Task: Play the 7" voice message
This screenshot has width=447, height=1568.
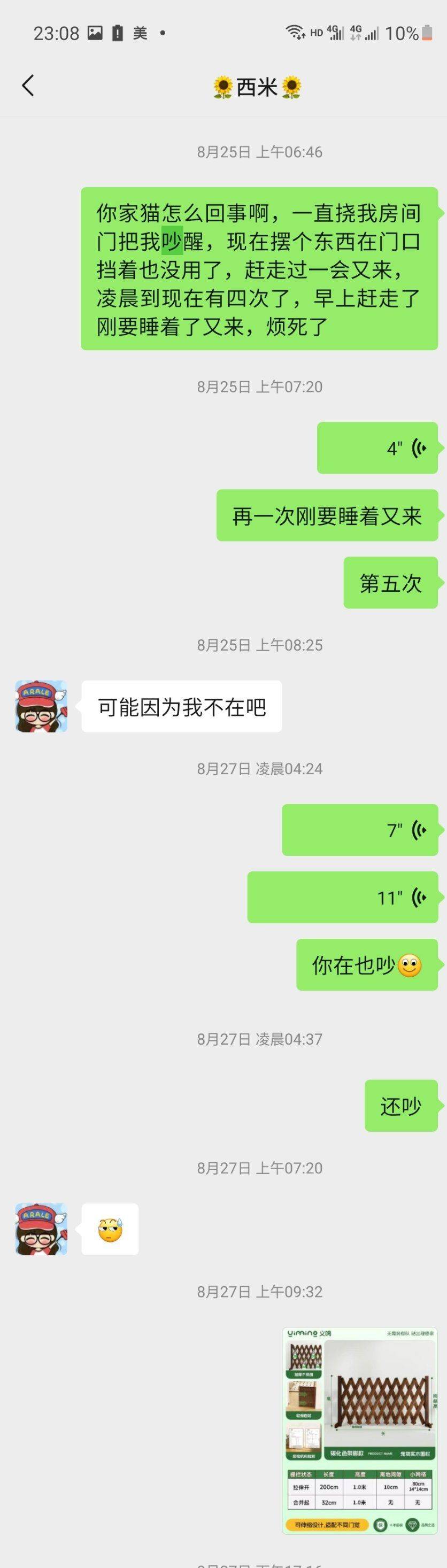Action: tap(360, 830)
